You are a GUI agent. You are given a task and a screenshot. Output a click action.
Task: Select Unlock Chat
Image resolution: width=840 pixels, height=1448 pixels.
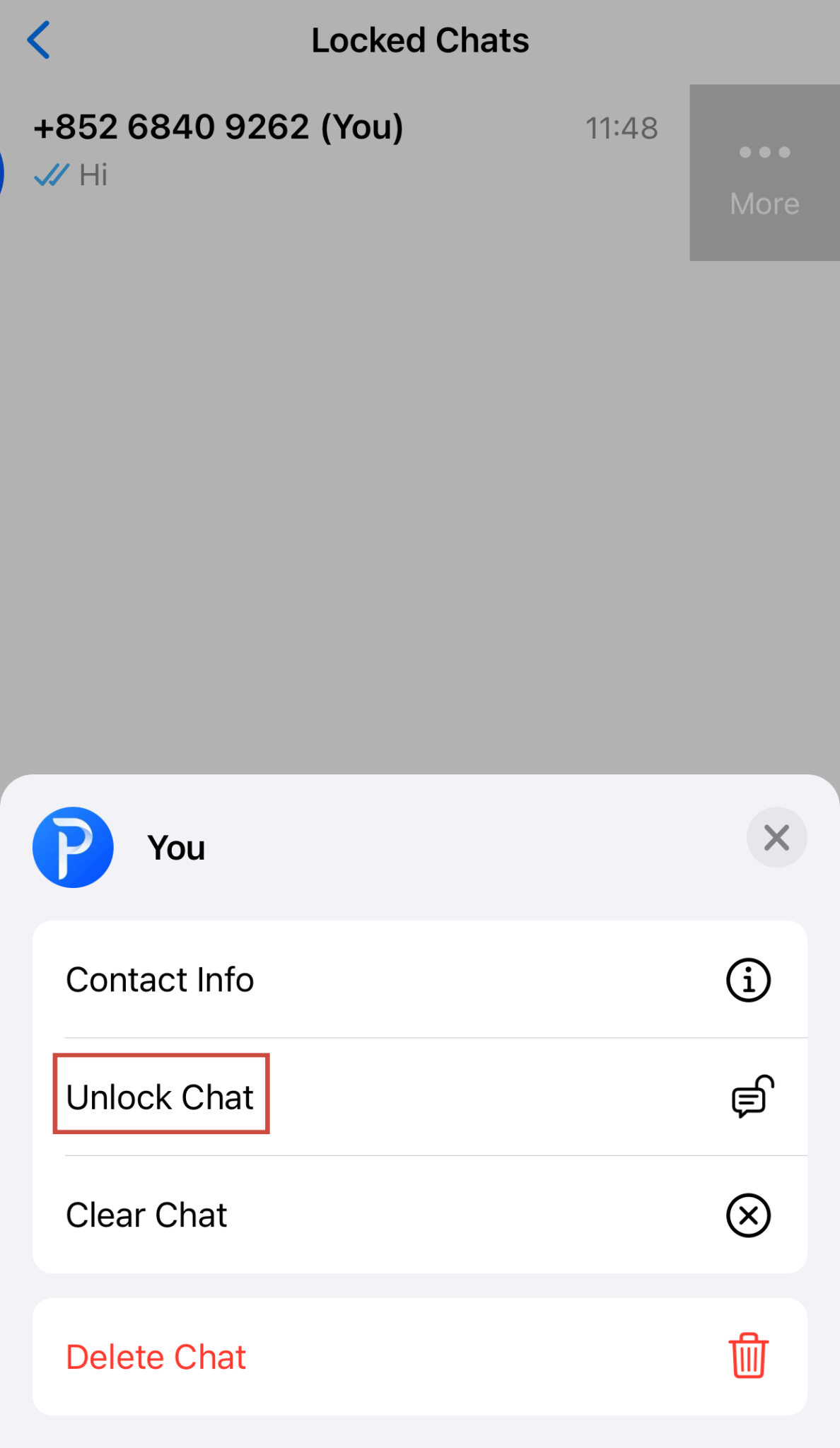click(420, 1097)
